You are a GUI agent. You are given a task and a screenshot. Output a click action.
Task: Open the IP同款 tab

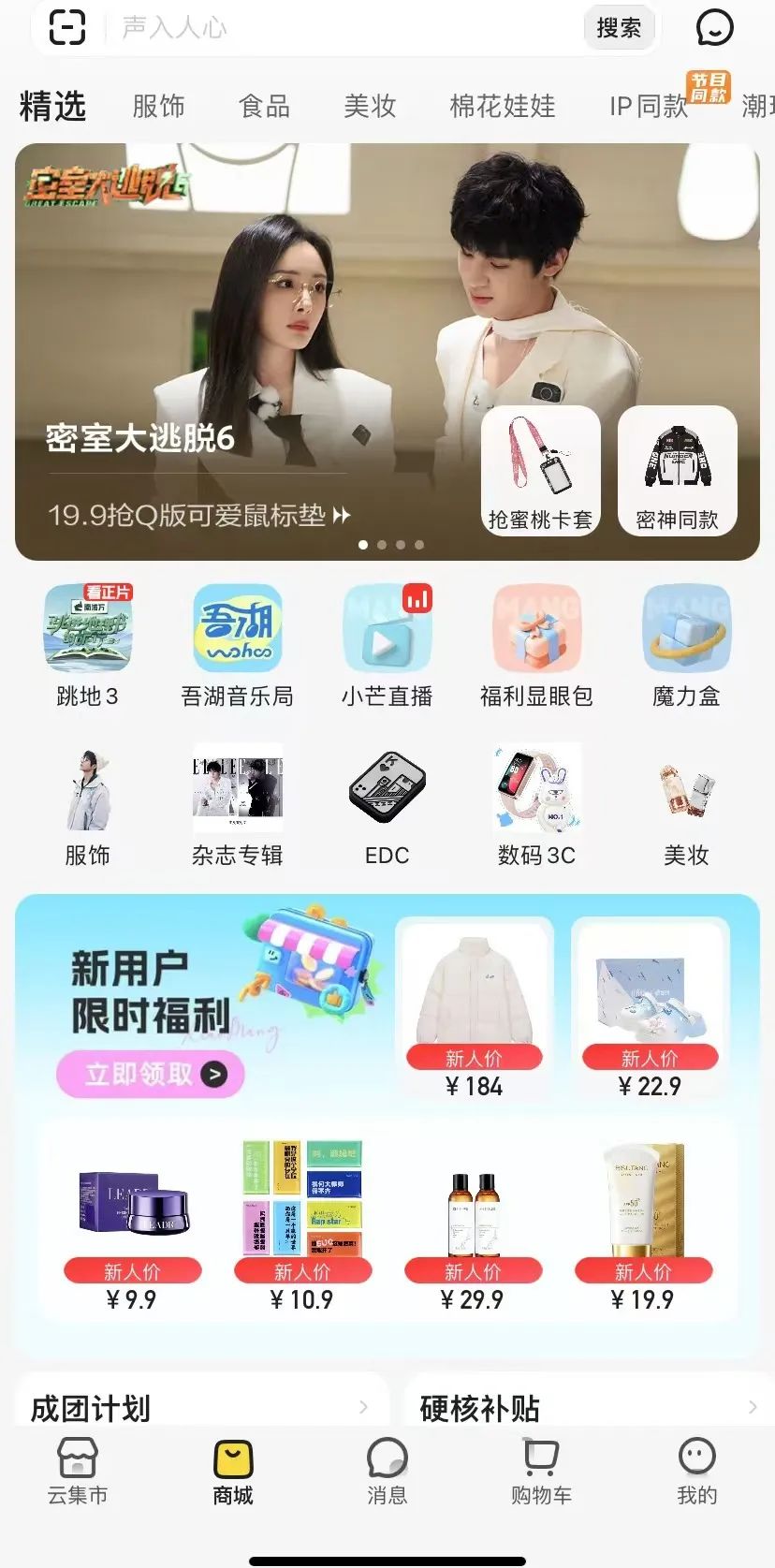click(649, 106)
